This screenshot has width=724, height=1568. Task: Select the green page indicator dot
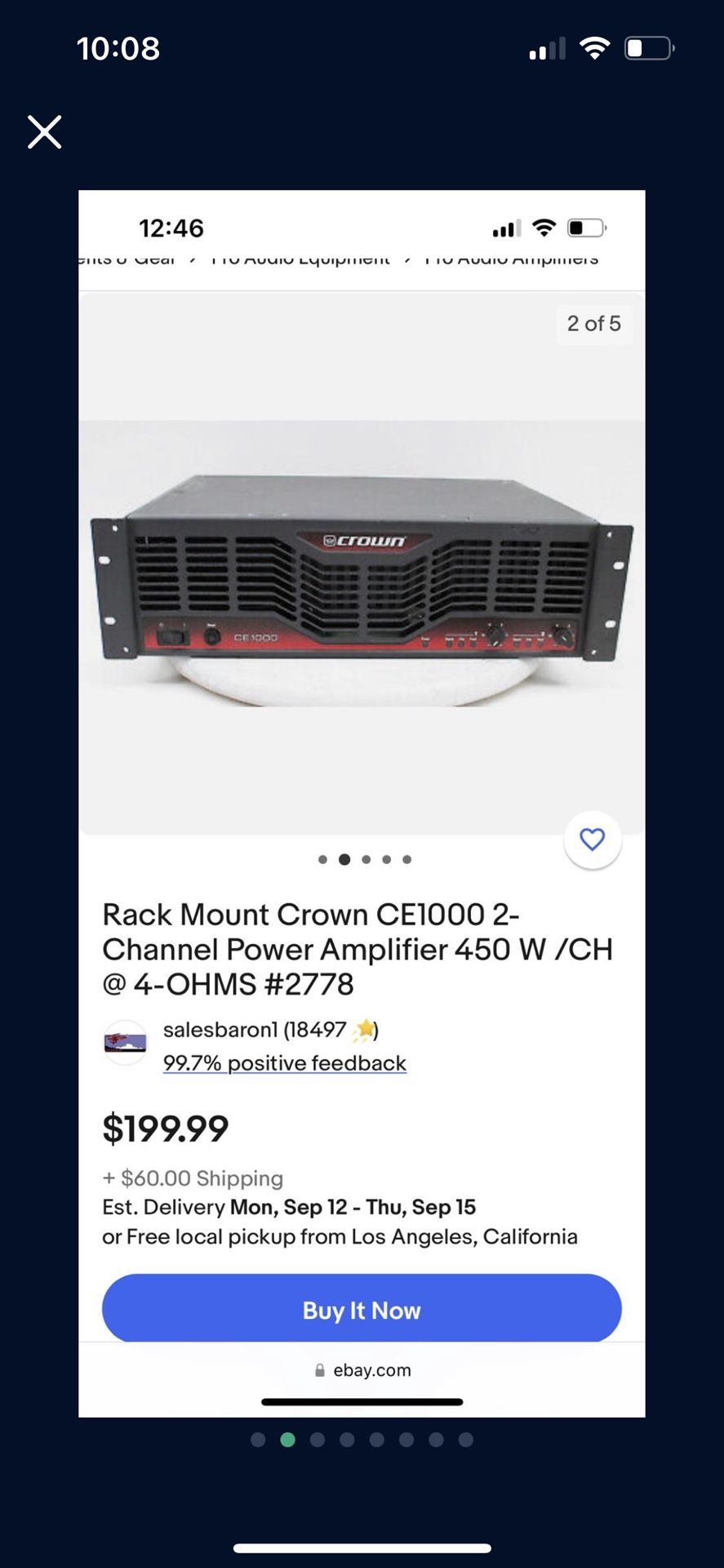coord(287,1440)
